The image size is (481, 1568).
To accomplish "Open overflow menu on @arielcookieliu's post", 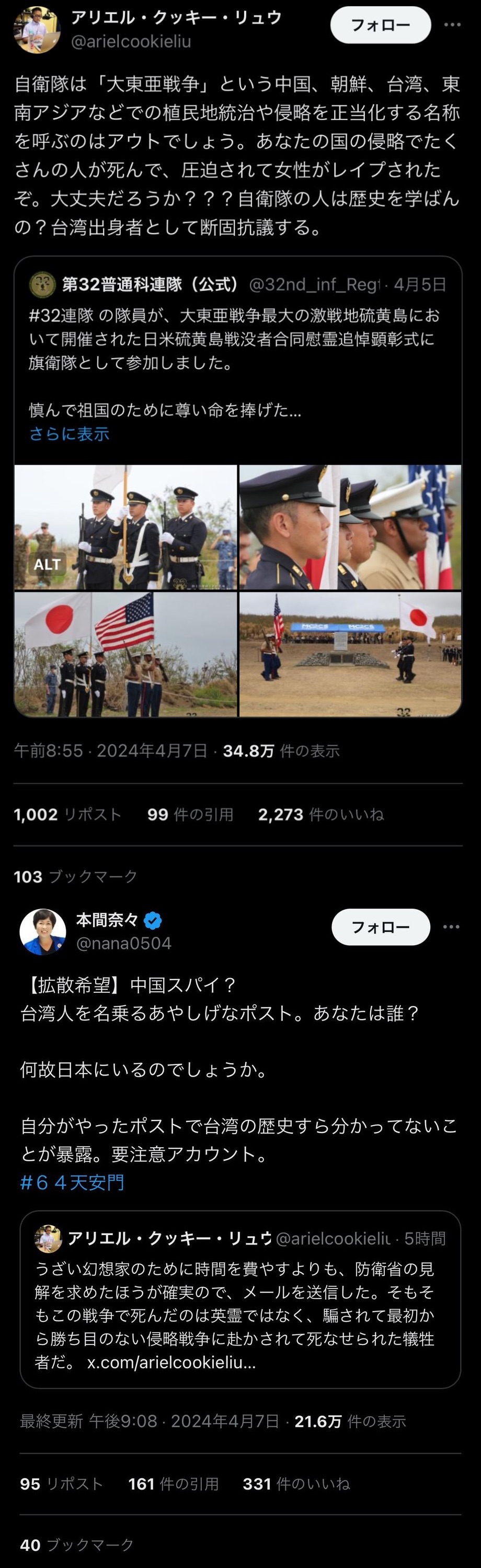I will pos(452,25).
